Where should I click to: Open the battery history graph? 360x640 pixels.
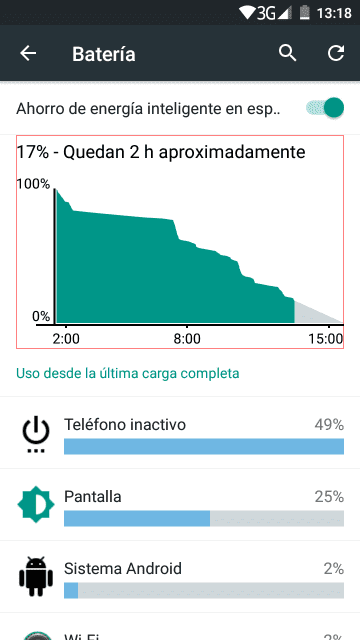click(x=180, y=242)
